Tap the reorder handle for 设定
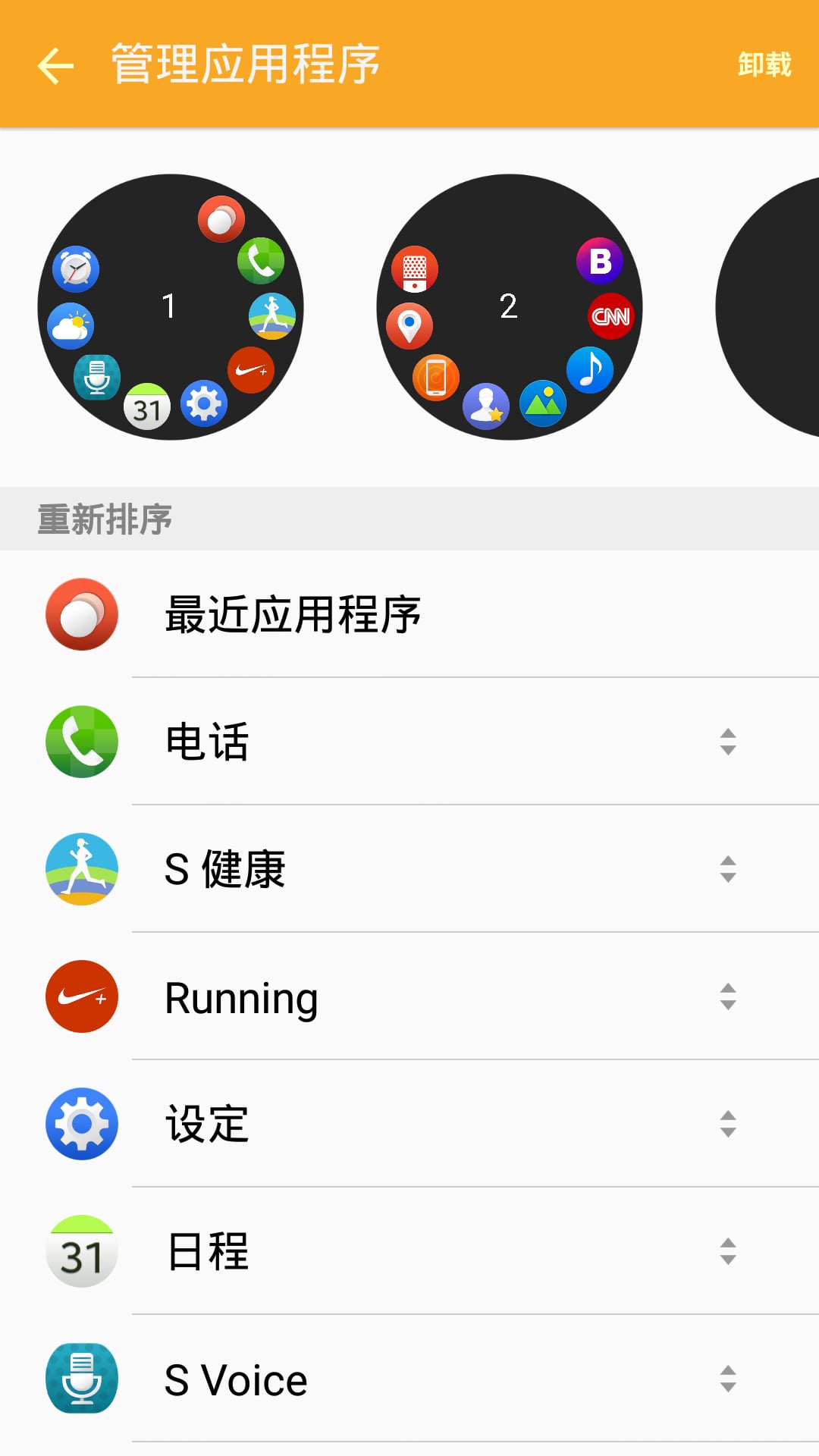The width and height of the screenshot is (819, 1456). click(x=728, y=1124)
